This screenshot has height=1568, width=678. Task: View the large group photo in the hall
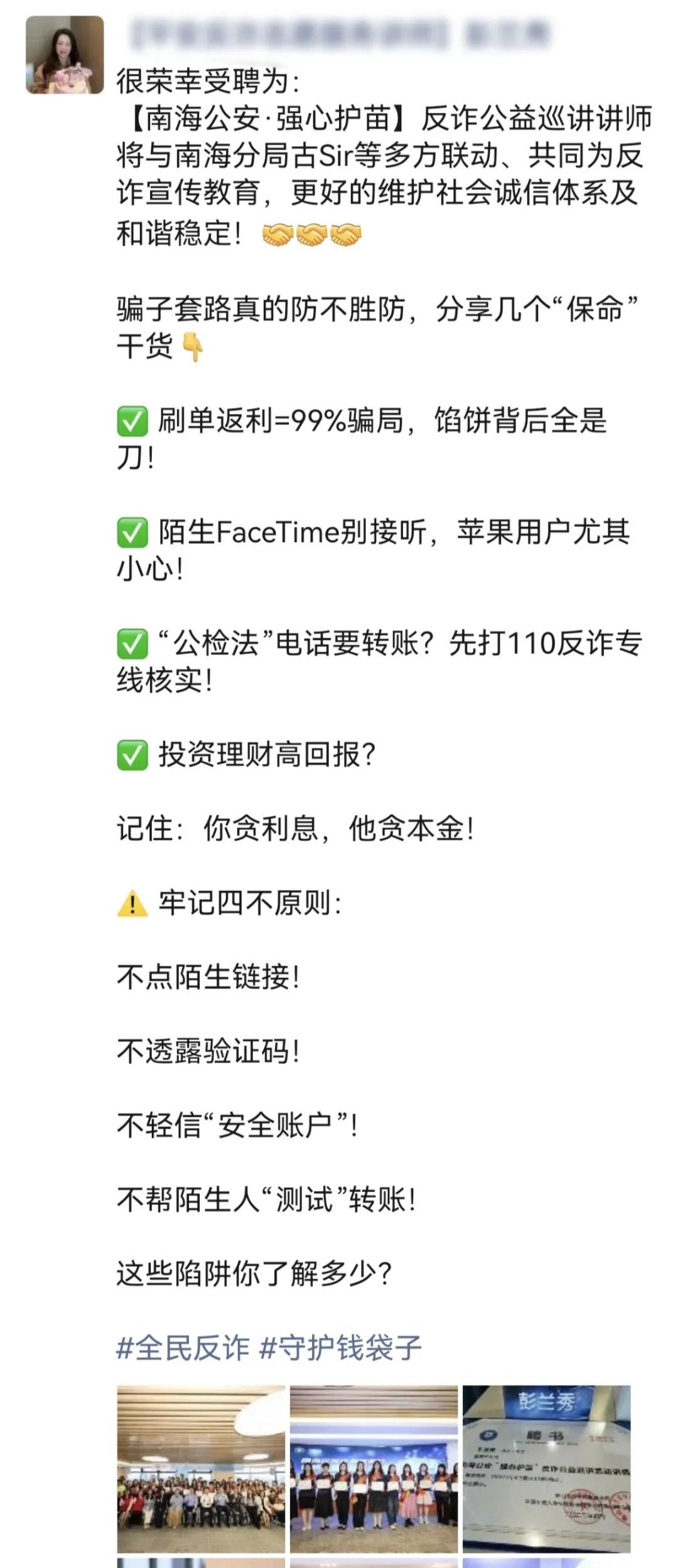[x=201, y=1468]
